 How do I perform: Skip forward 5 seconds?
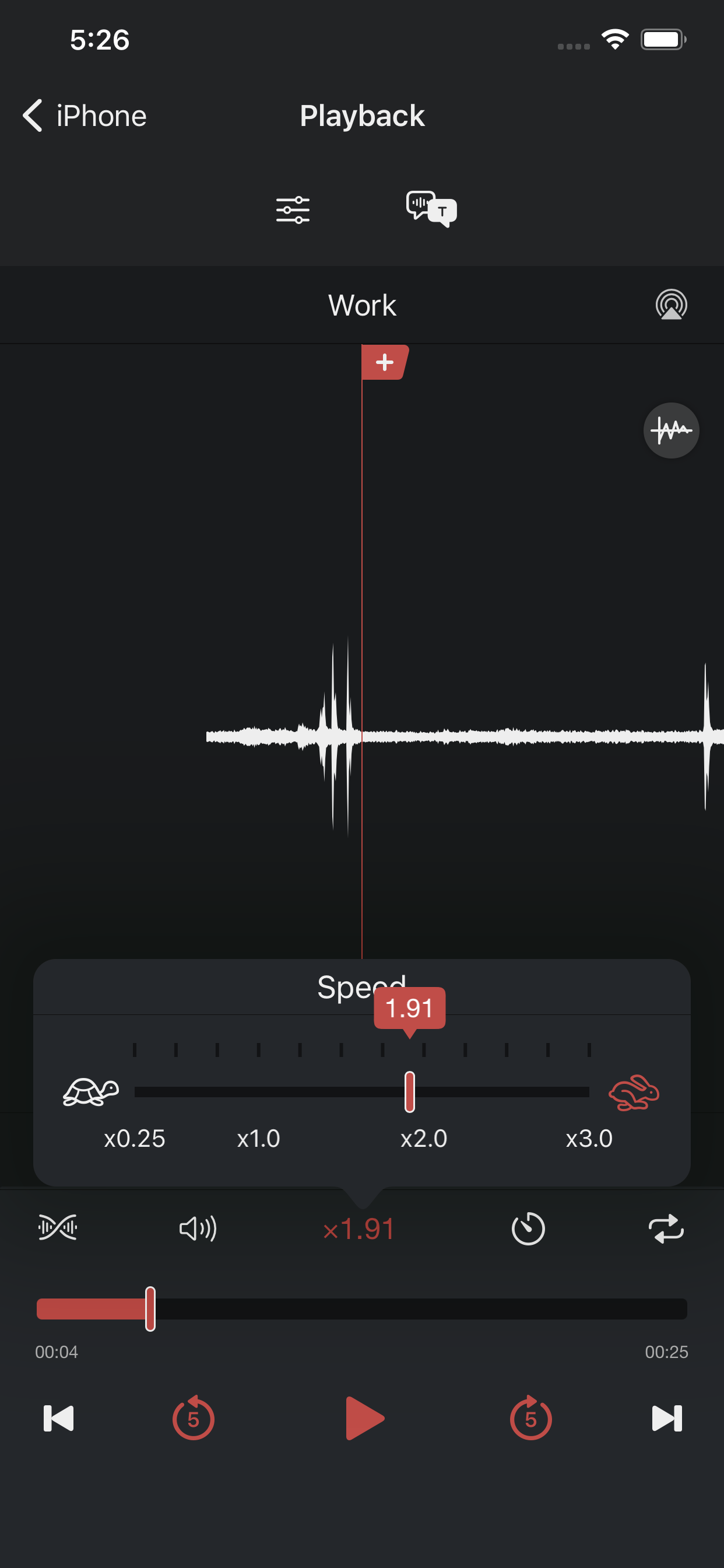pos(530,1418)
